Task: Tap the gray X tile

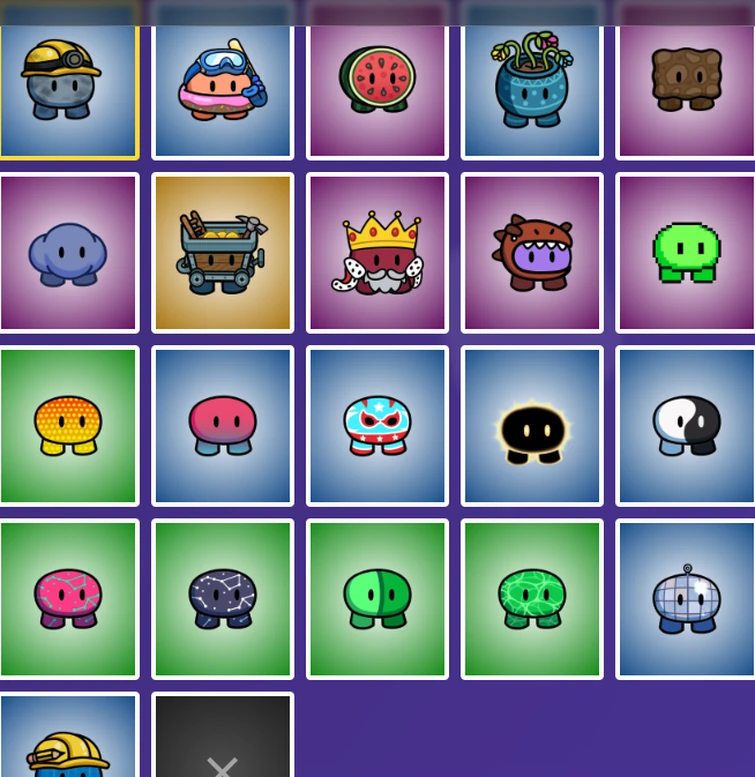Action: coord(222,740)
